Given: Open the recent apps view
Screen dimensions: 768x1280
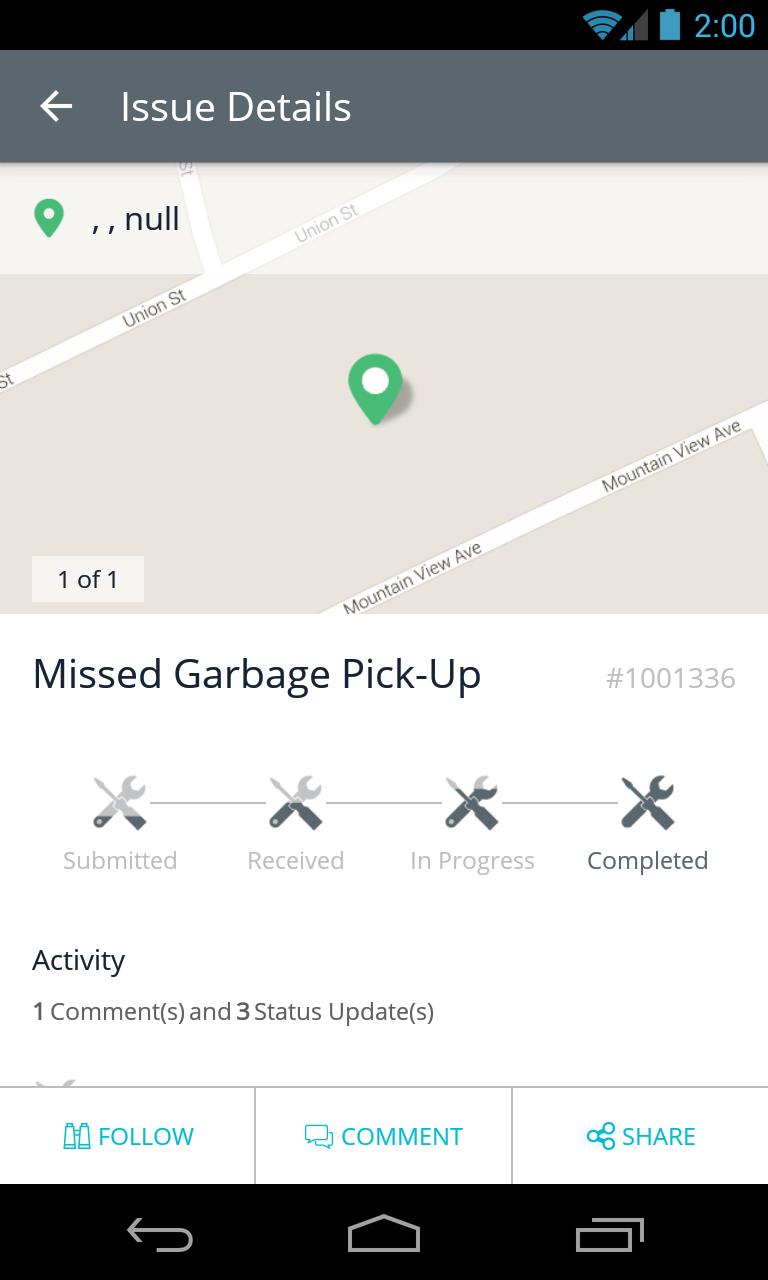Looking at the screenshot, I should click(609, 1234).
